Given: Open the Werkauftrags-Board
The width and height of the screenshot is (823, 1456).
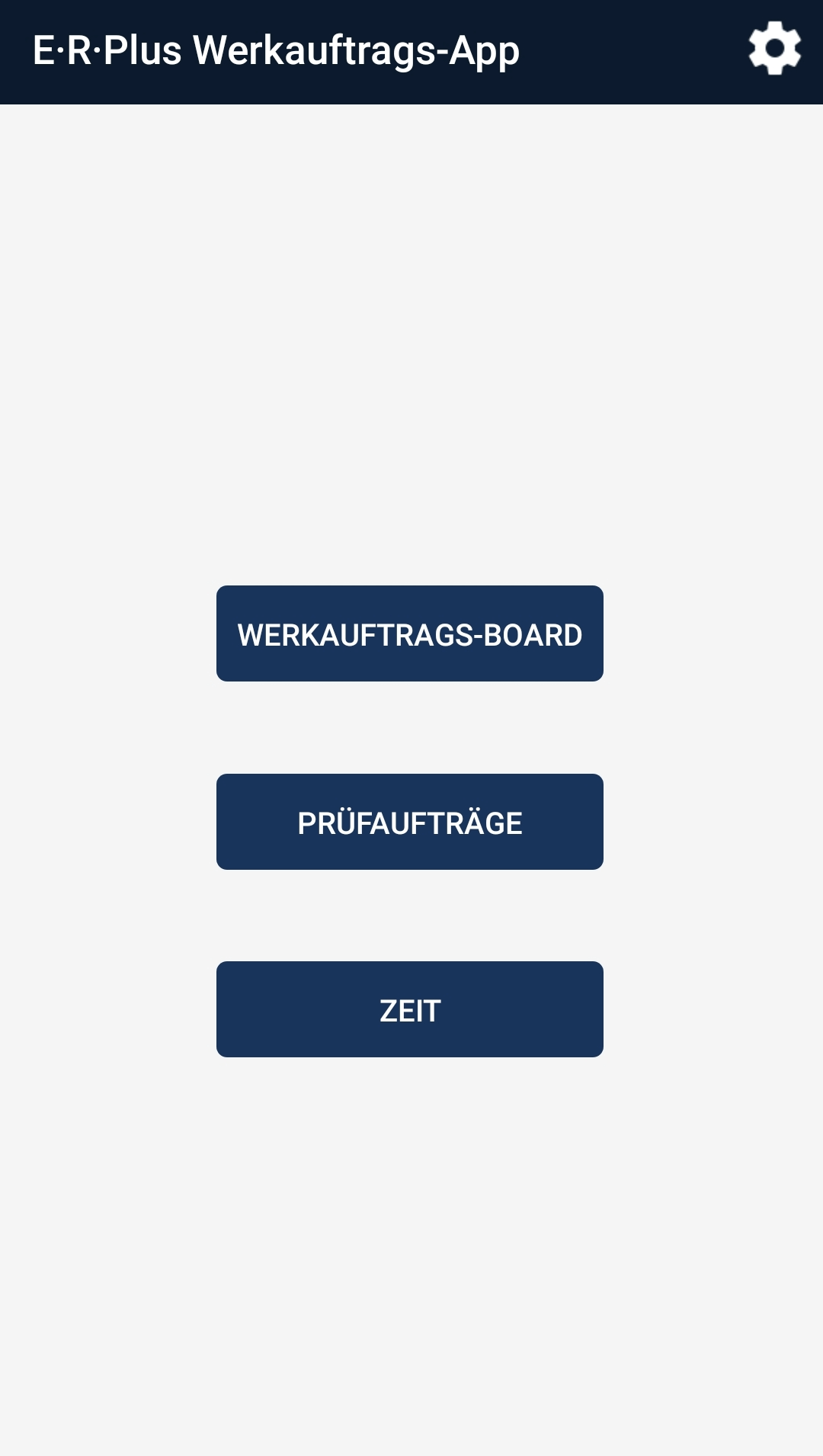Looking at the screenshot, I should click(410, 633).
